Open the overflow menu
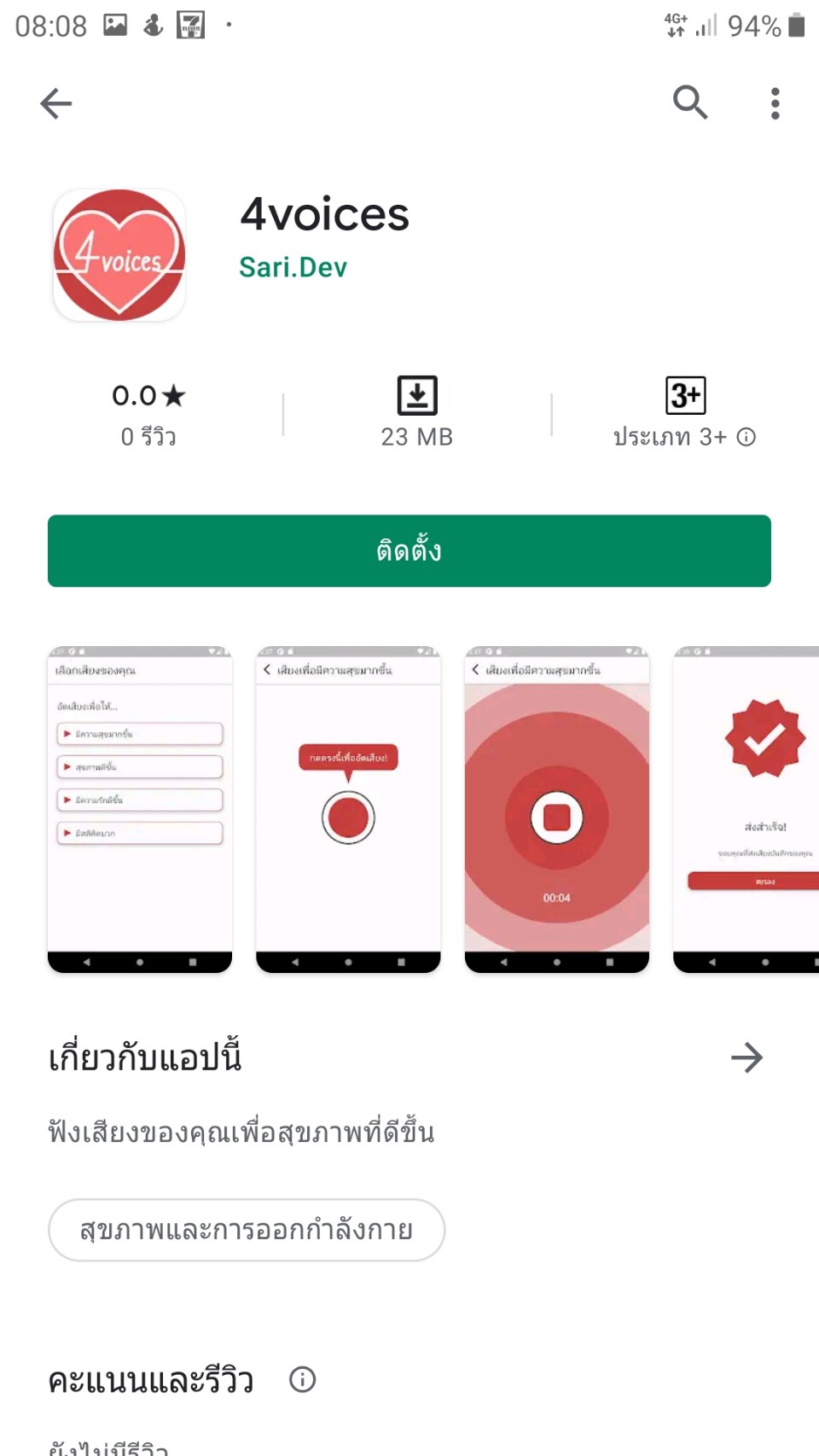Screen dimensions: 819x1456 (x=775, y=103)
